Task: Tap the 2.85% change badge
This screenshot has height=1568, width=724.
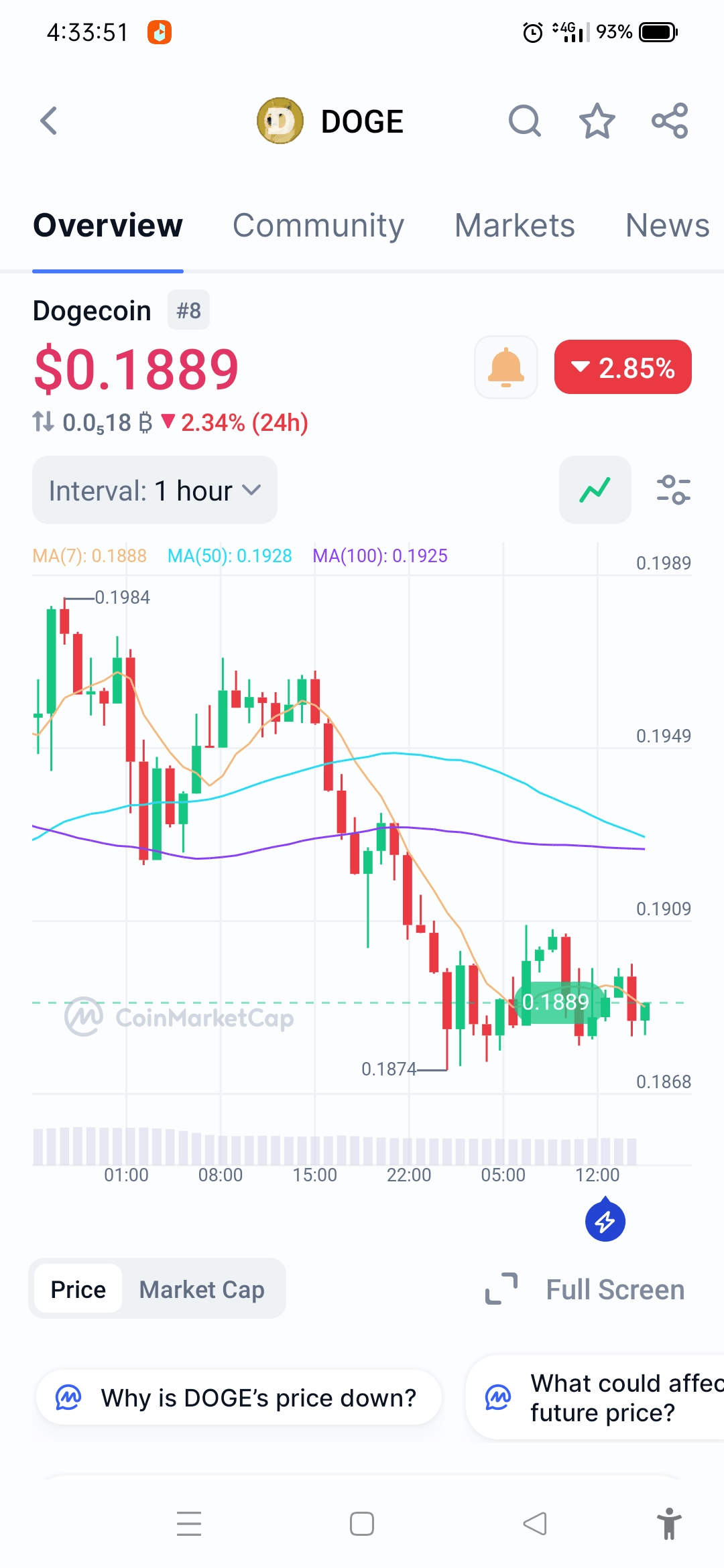Action: 623,367
